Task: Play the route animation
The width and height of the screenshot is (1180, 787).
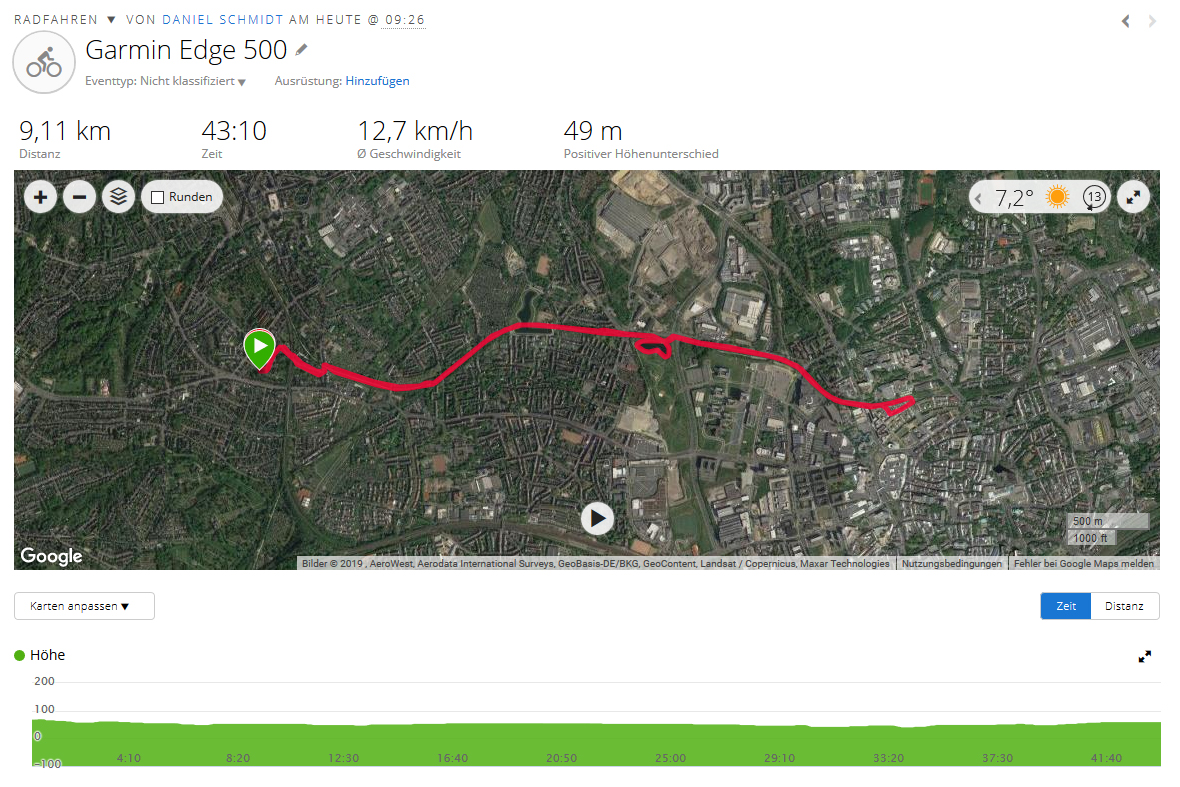Action: [598, 518]
